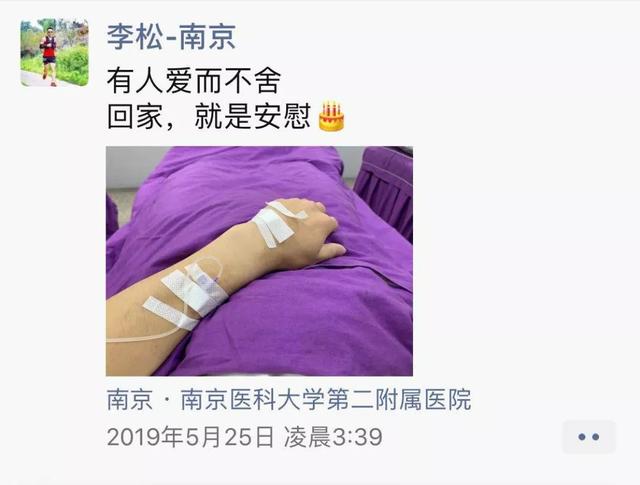Open the like and comment menu

[588, 437]
